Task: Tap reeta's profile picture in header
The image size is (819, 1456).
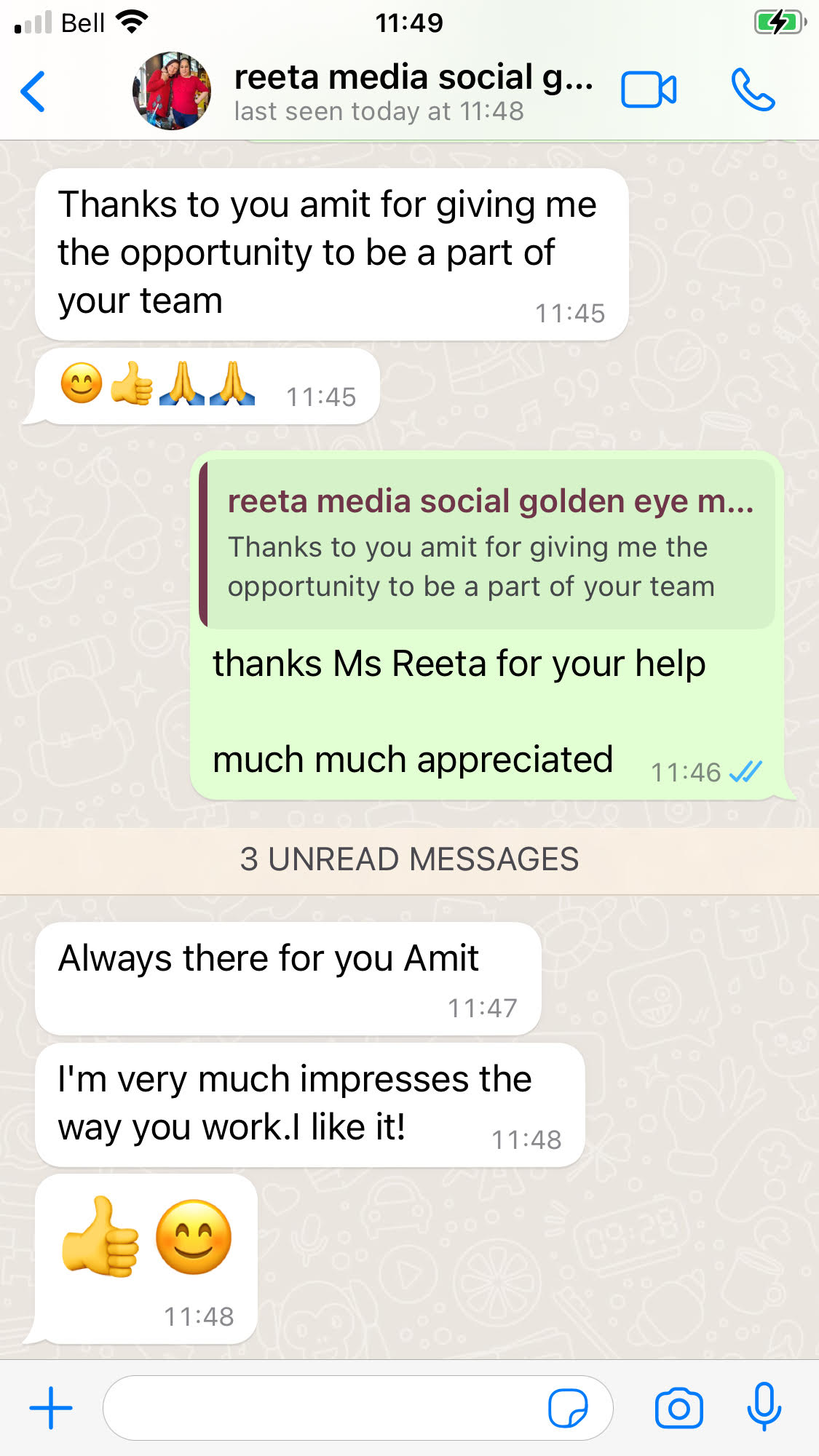Action: (x=172, y=91)
